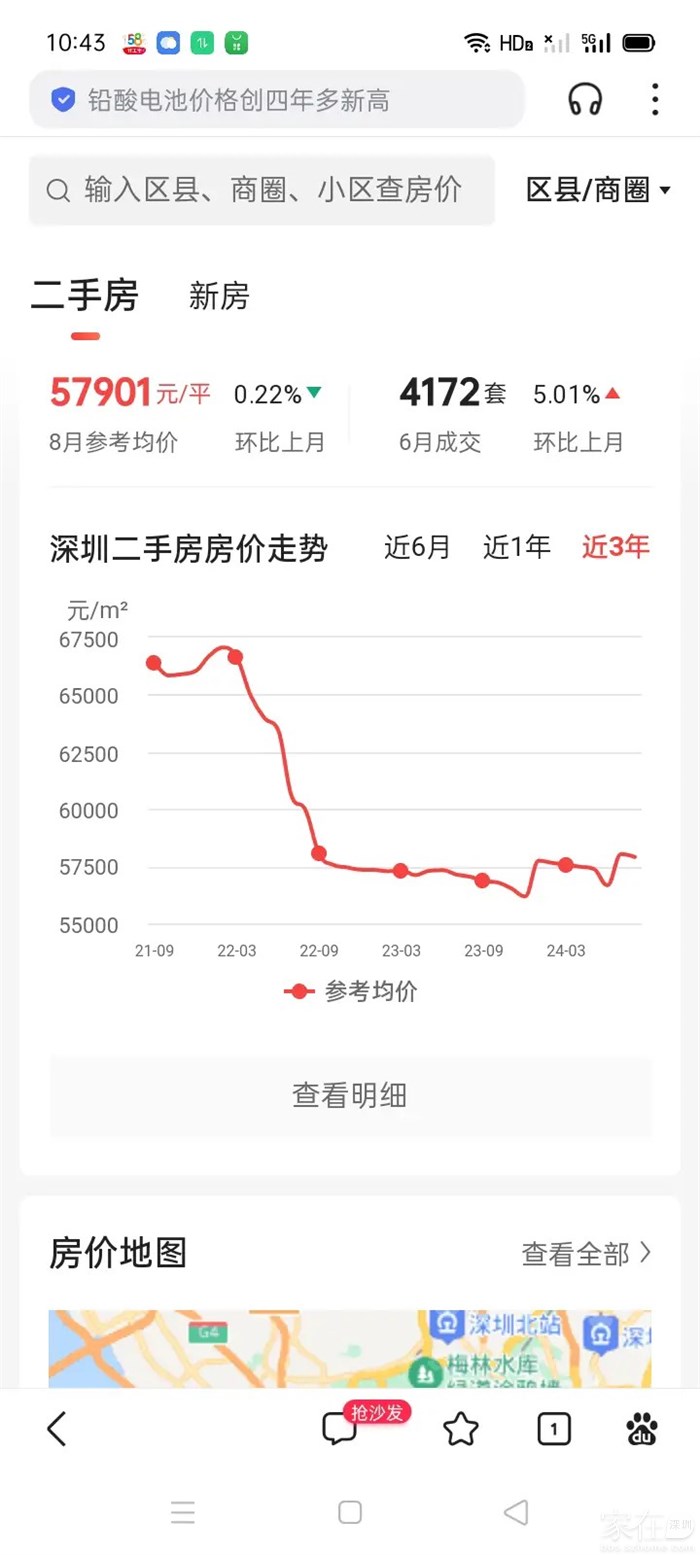Screen dimensions: 700x1555
Task: Show the 近1年 price trend
Action: 516,547
